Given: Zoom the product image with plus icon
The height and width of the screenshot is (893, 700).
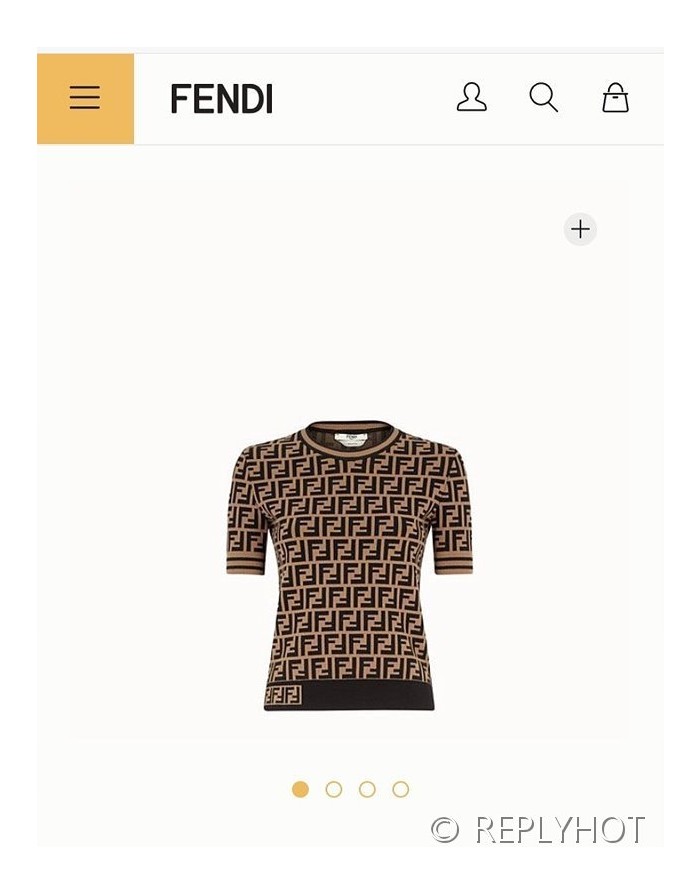Looking at the screenshot, I should click(580, 229).
